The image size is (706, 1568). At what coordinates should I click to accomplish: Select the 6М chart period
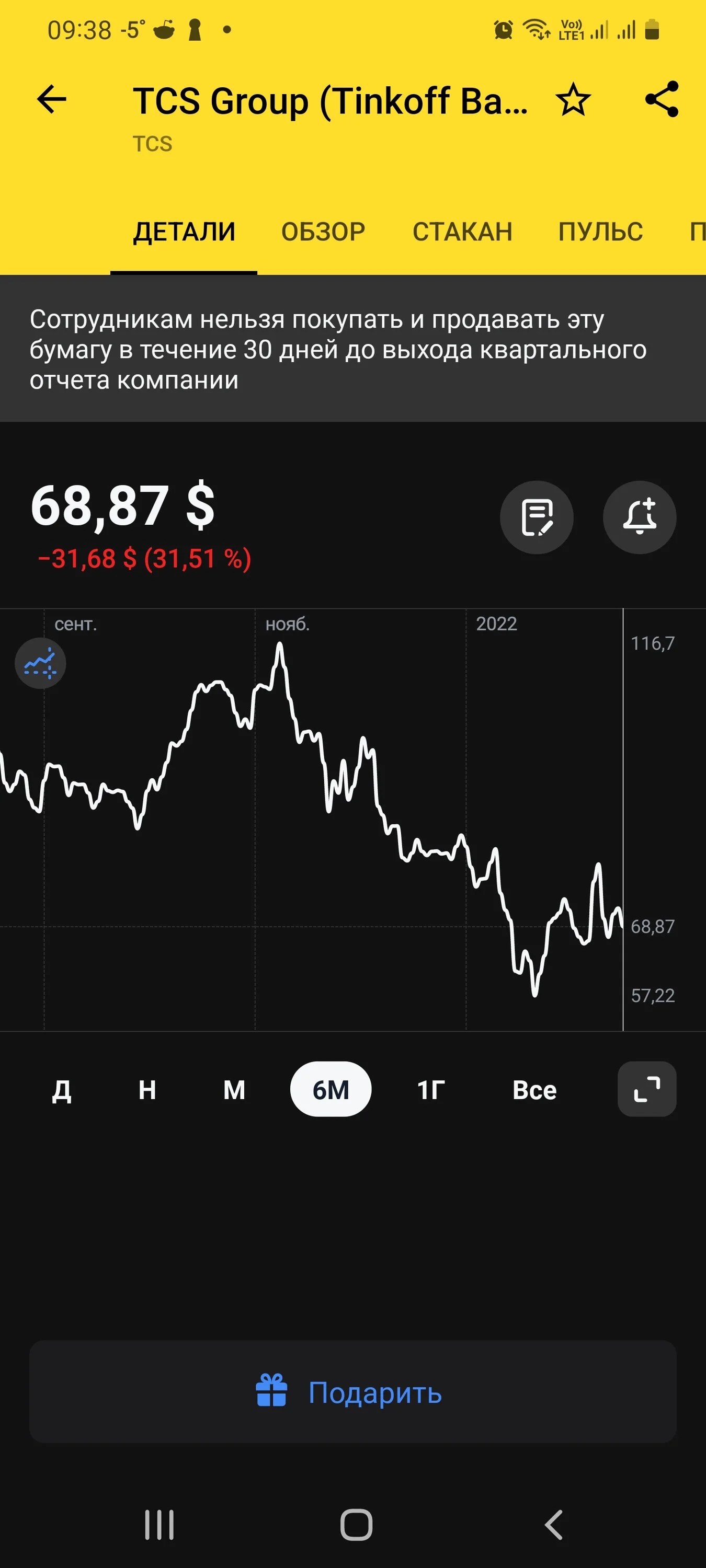pyautogui.click(x=331, y=1090)
